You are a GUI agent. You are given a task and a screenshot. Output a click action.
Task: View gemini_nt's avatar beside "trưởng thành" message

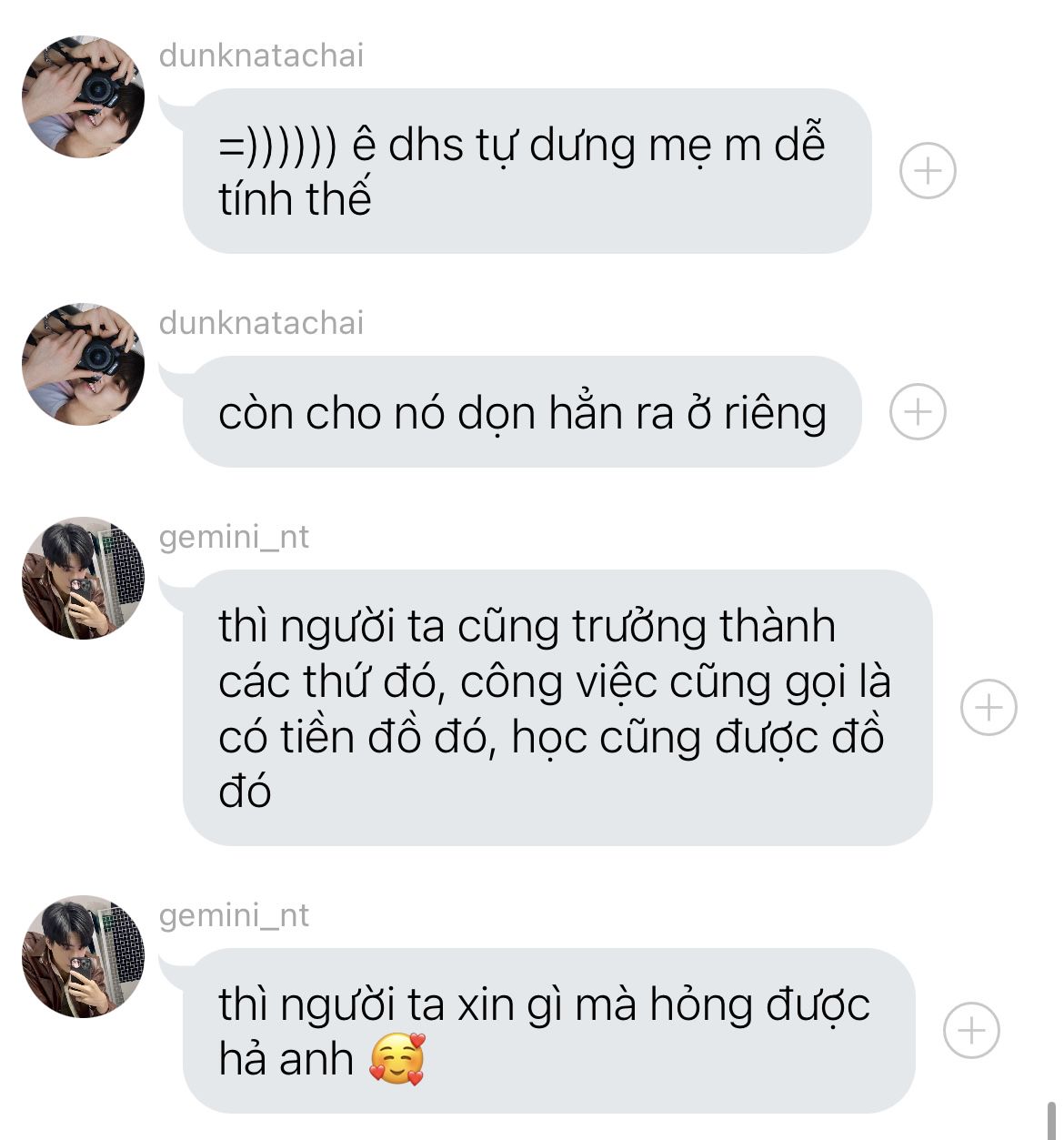[83, 579]
